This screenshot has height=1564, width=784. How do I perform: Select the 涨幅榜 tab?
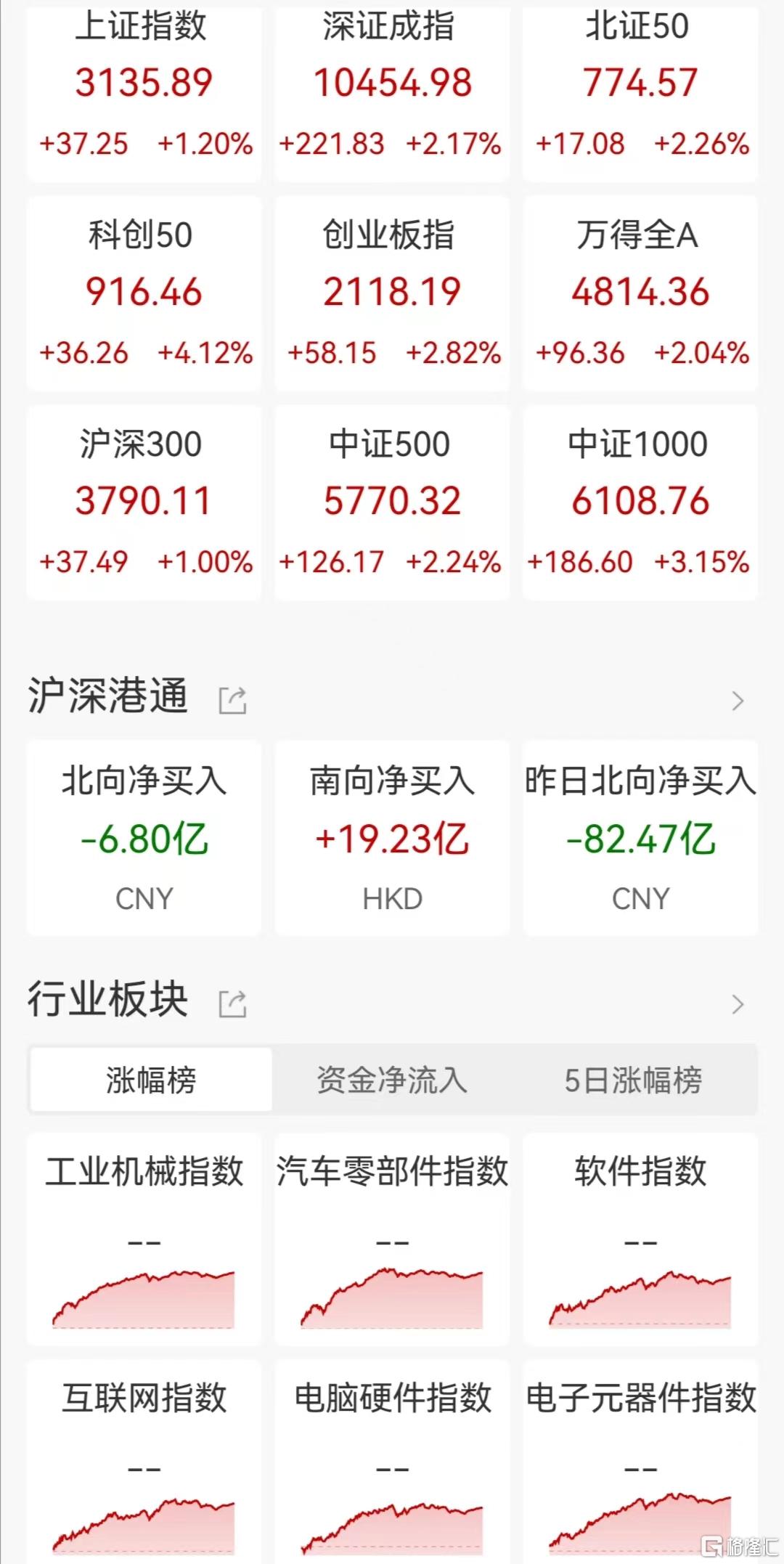(151, 1080)
